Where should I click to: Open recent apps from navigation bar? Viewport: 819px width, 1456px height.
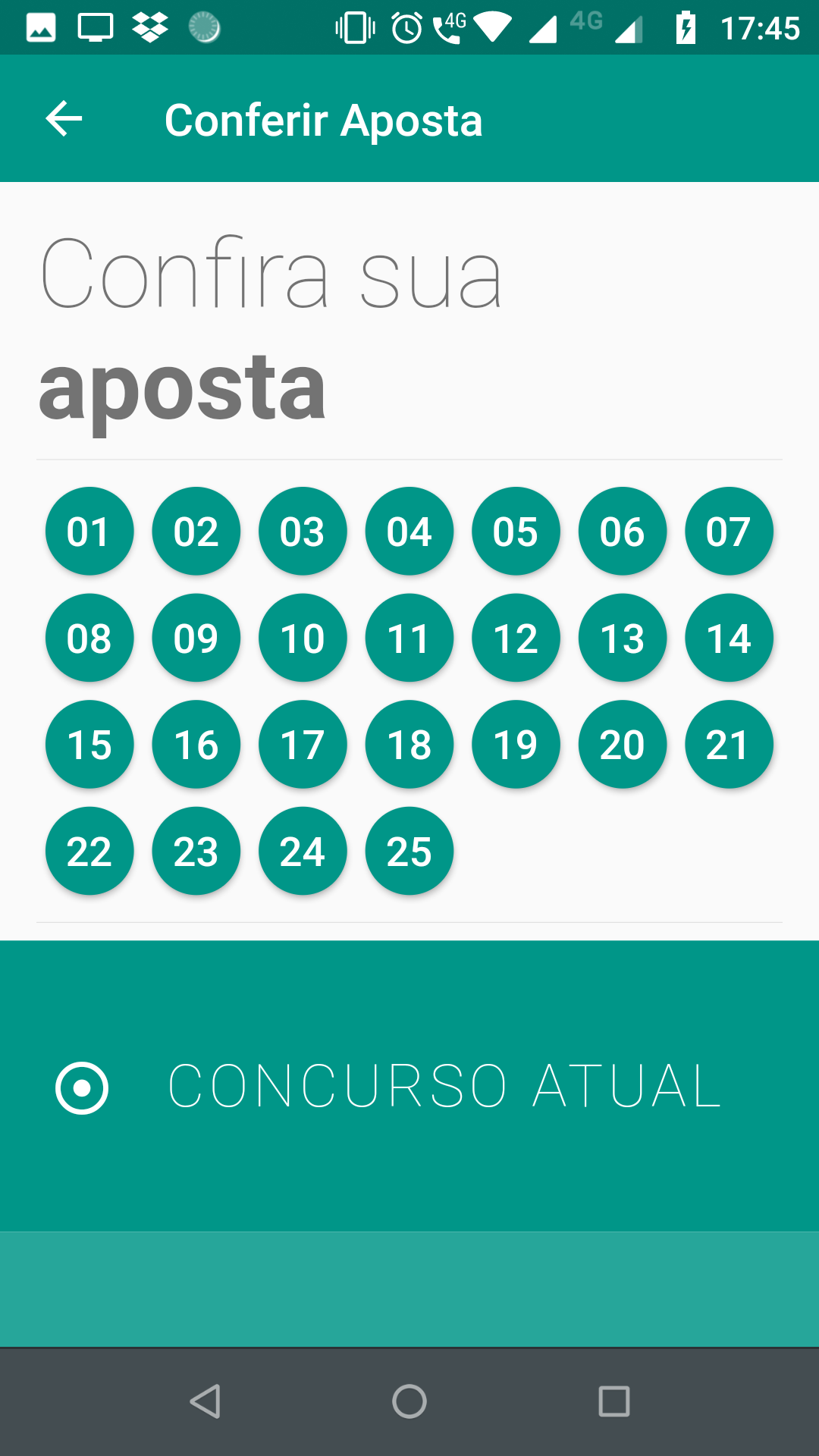(614, 1401)
